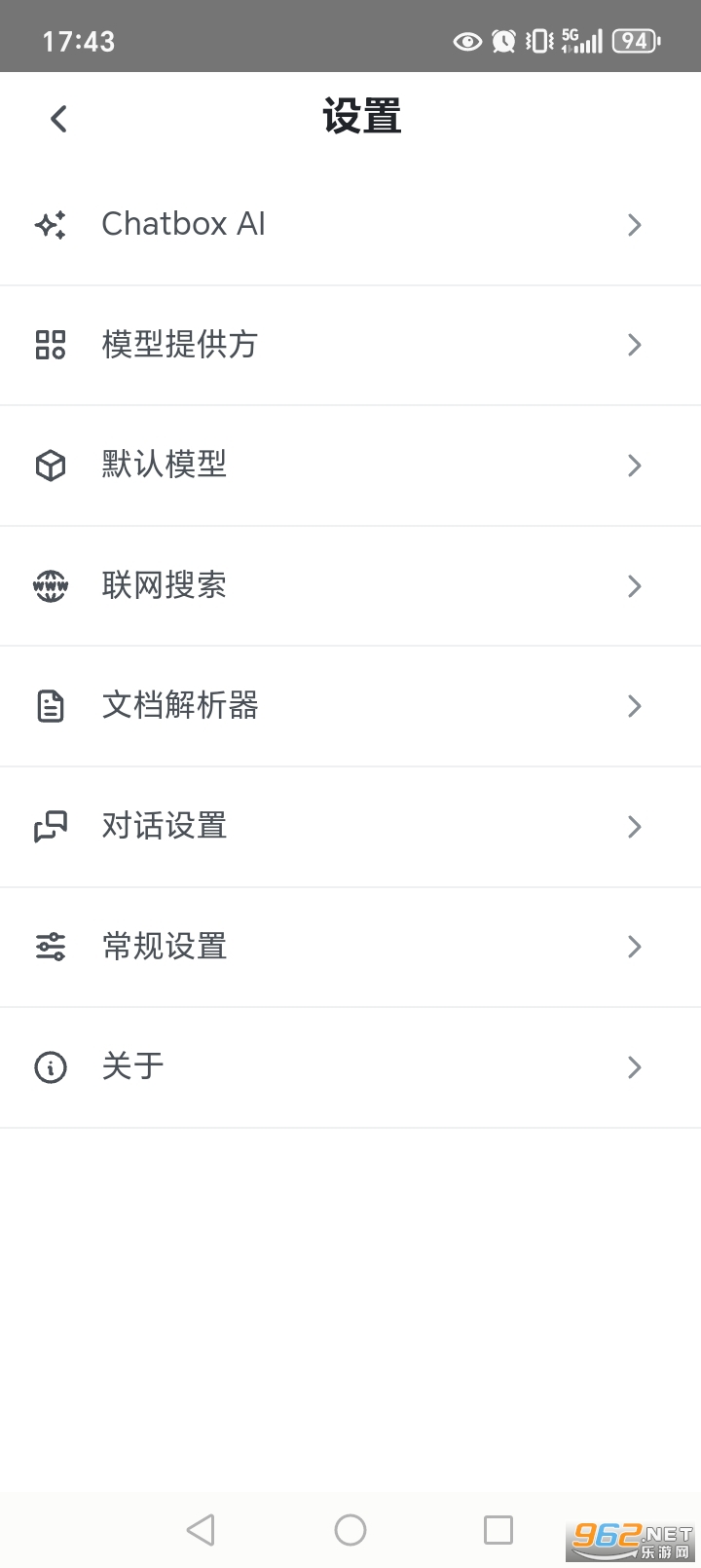Open the 默认模型 settings page
701x1568 pixels.
[x=350, y=466]
